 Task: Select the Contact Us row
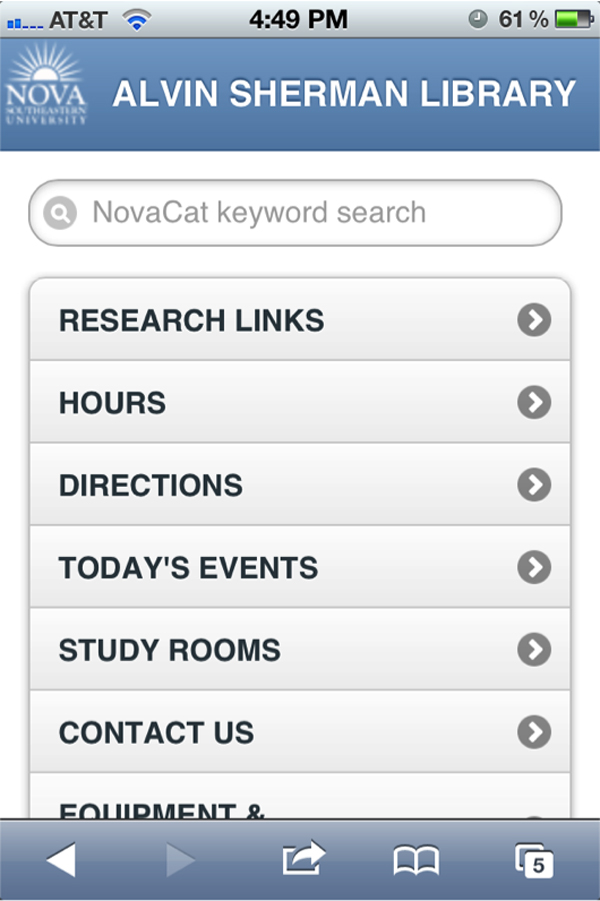point(300,732)
